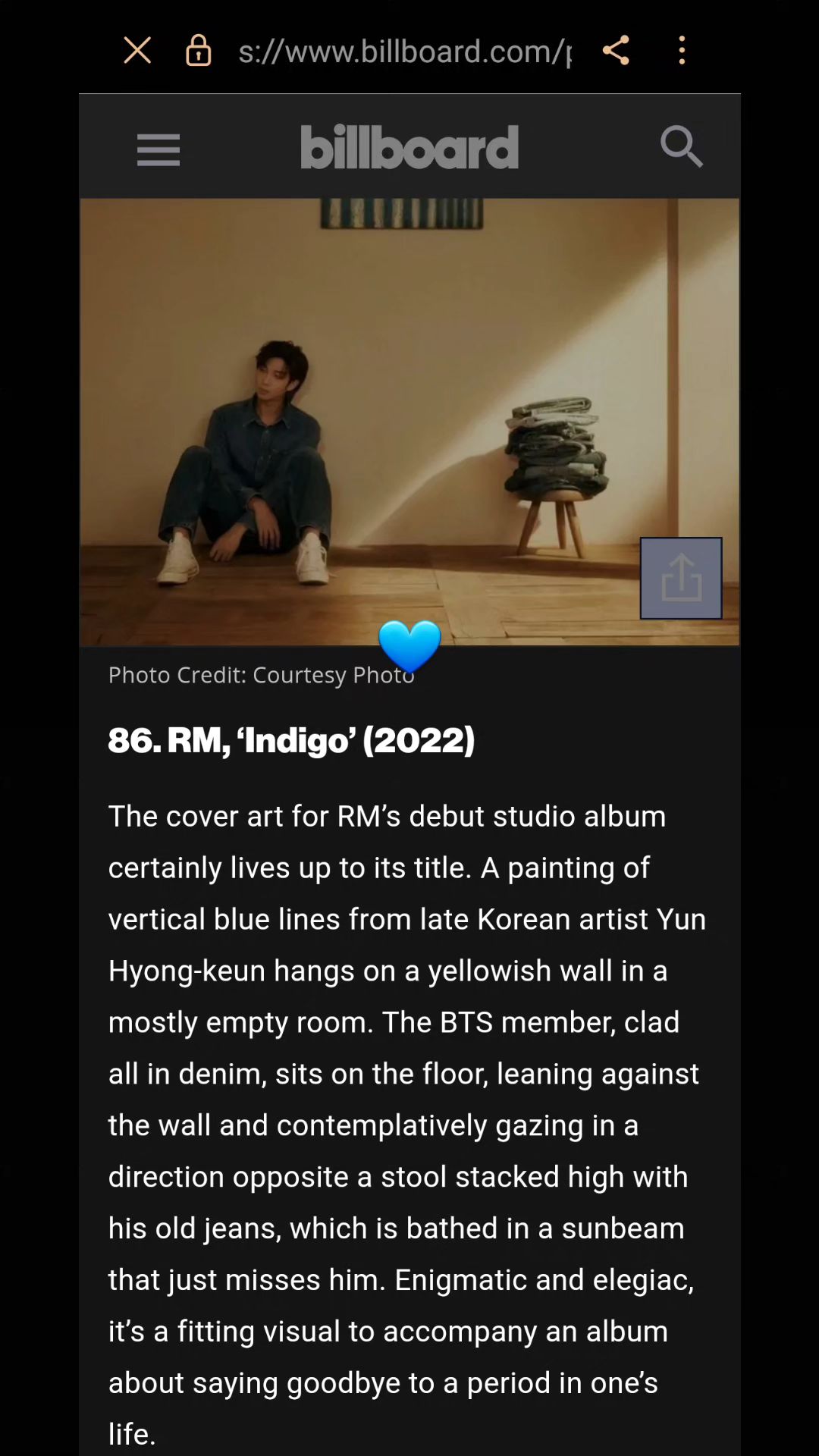Viewport: 819px width, 1456px height.
Task: Tap the share button on the Indigo photo
Action: point(681,578)
